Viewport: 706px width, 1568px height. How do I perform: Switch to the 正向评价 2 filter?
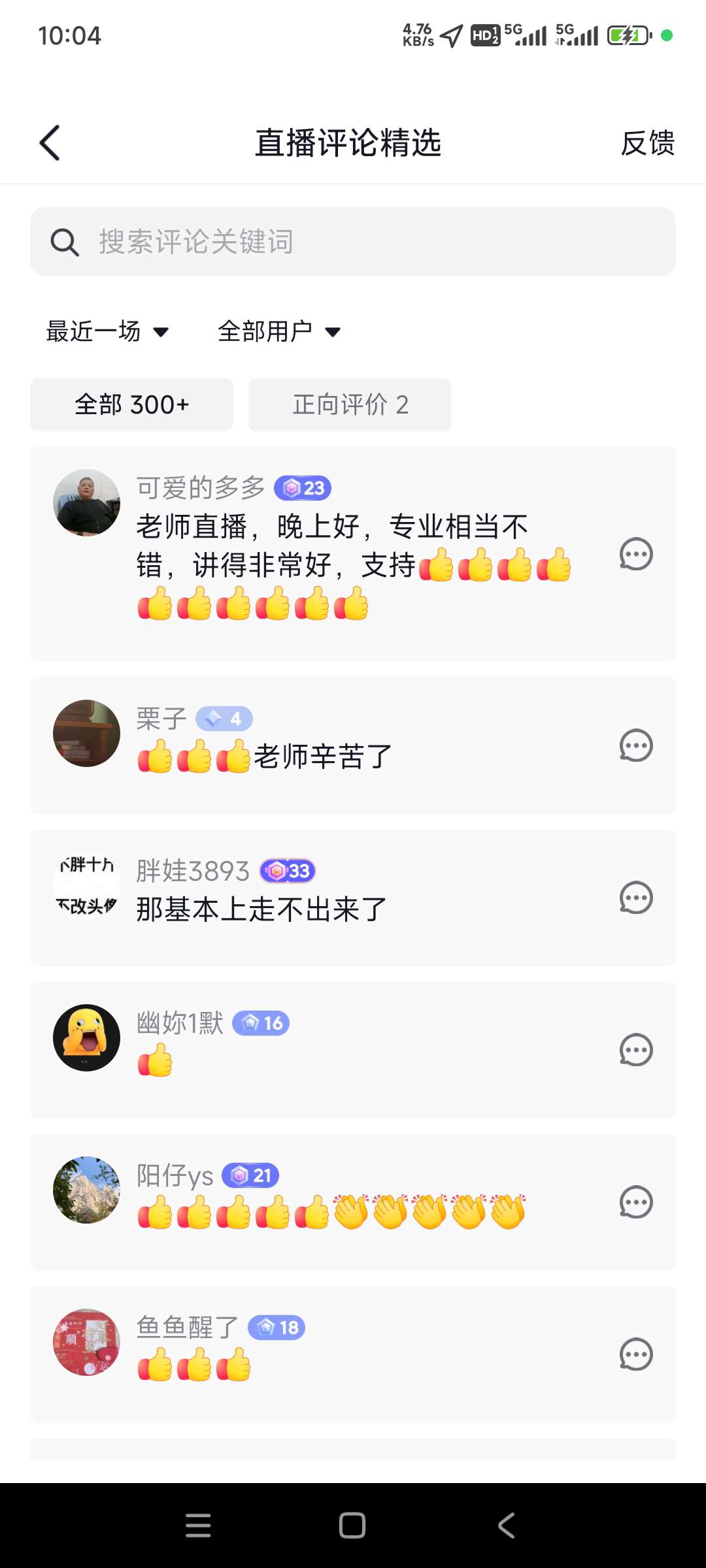pos(350,404)
